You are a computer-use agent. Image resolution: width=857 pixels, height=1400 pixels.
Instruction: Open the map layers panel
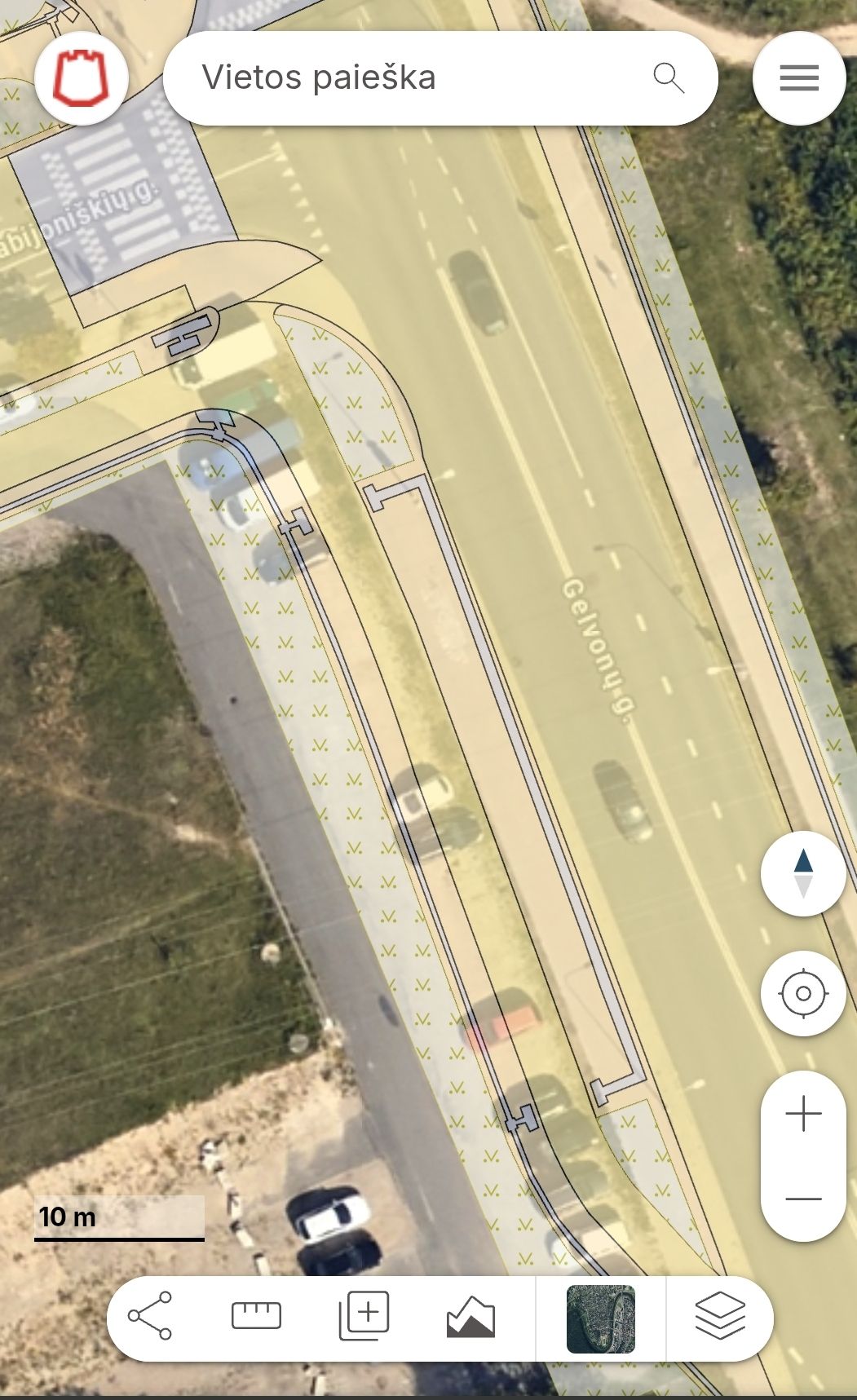(720, 1315)
